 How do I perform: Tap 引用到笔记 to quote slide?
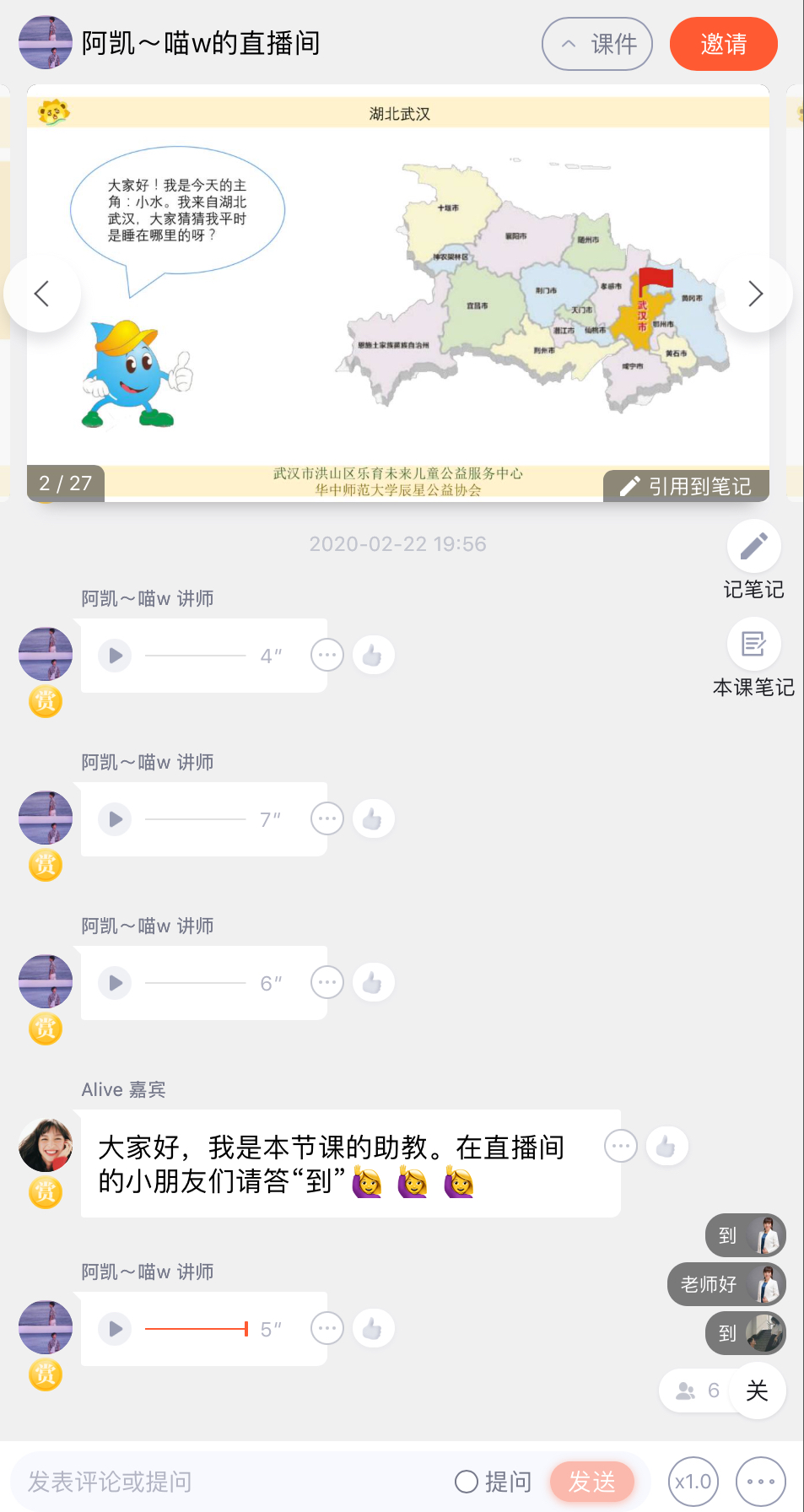click(686, 486)
